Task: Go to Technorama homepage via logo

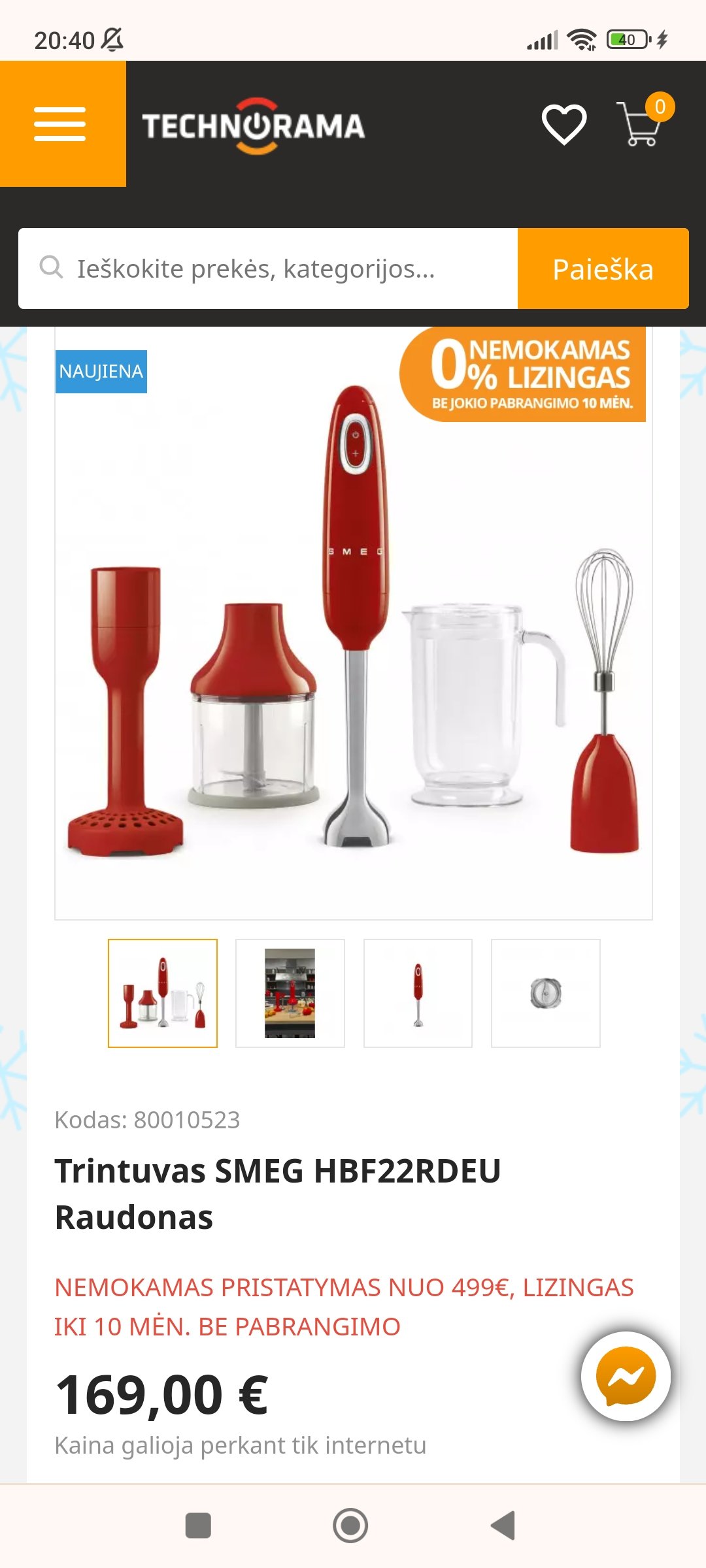Action: coord(254,125)
